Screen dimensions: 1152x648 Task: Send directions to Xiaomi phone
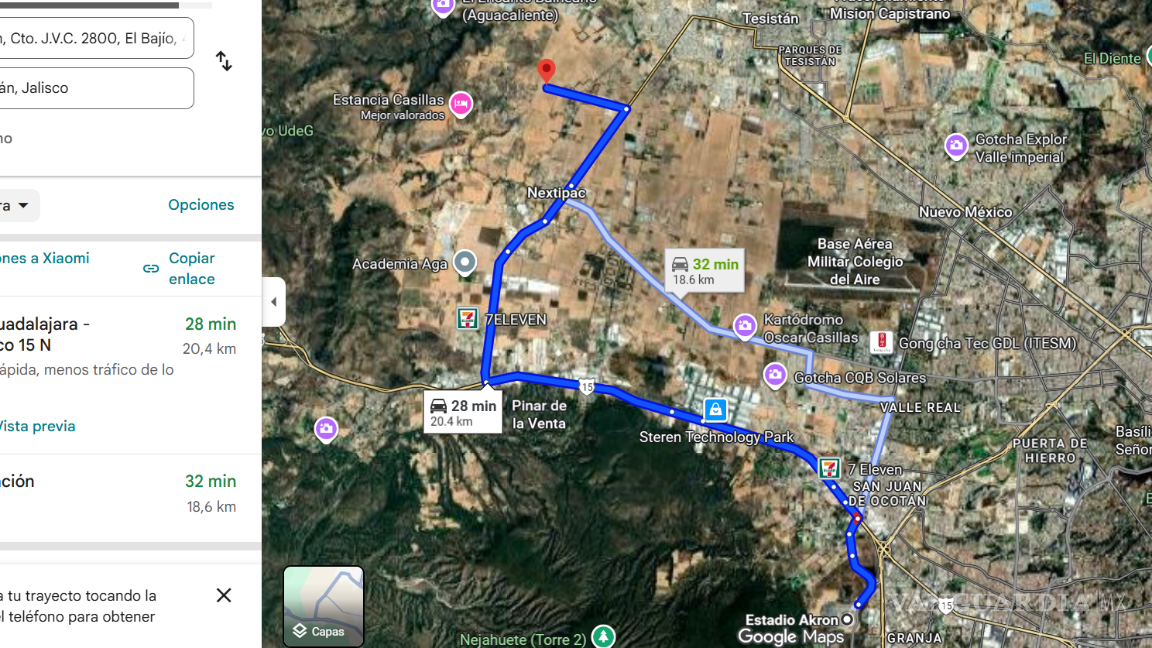click(x=45, y=258)
